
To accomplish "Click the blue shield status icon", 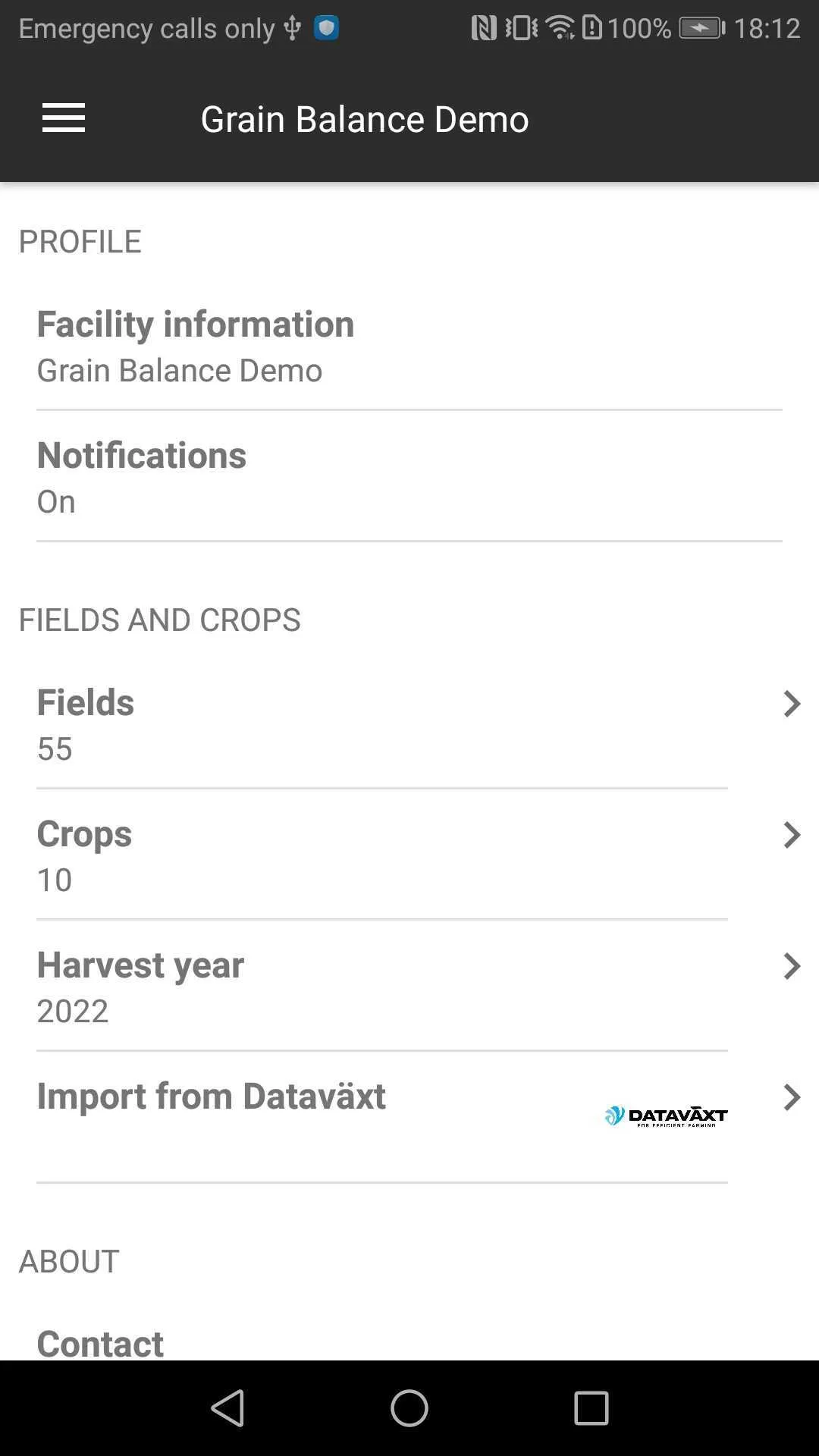I will (x=326, y=28).
